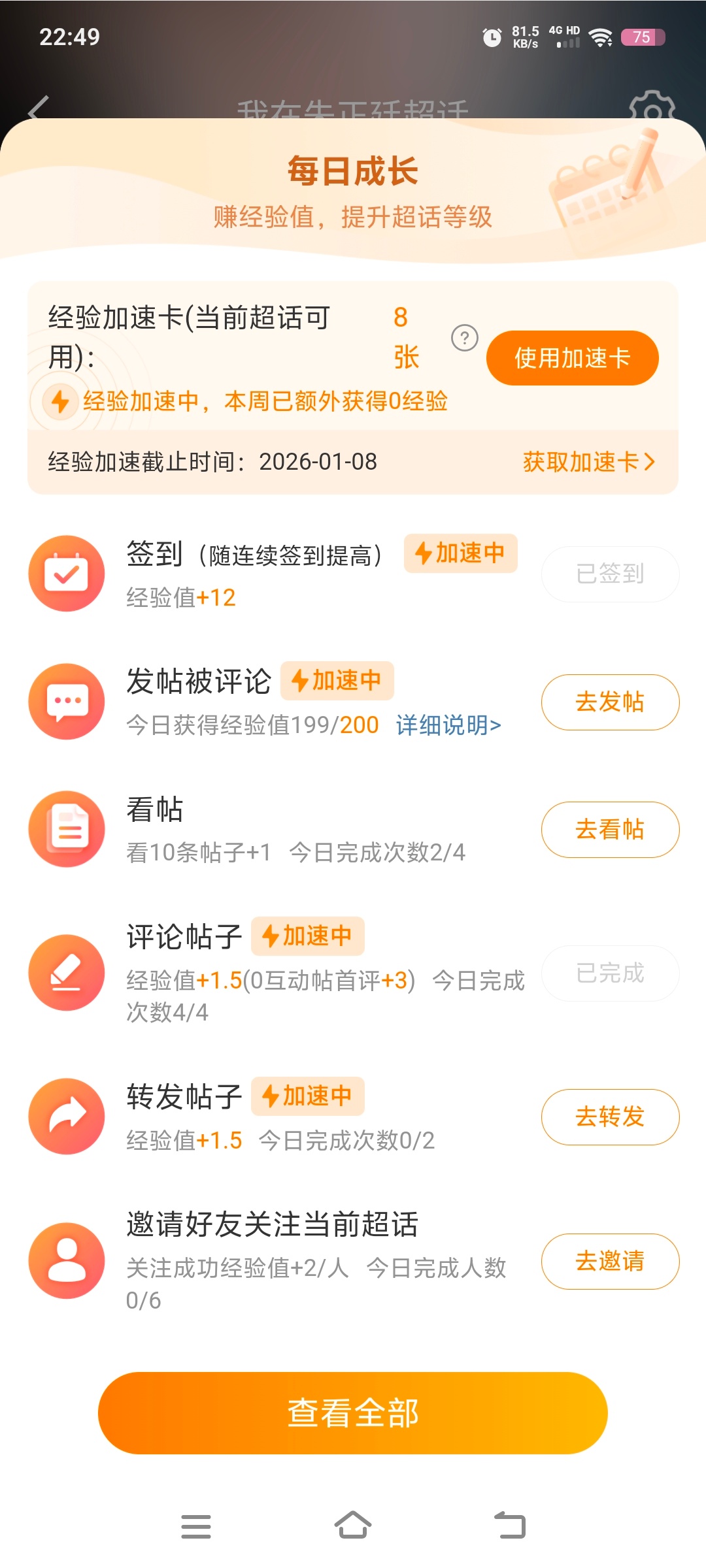Expand 获取加速卡 via its chevron

point(586,462)
